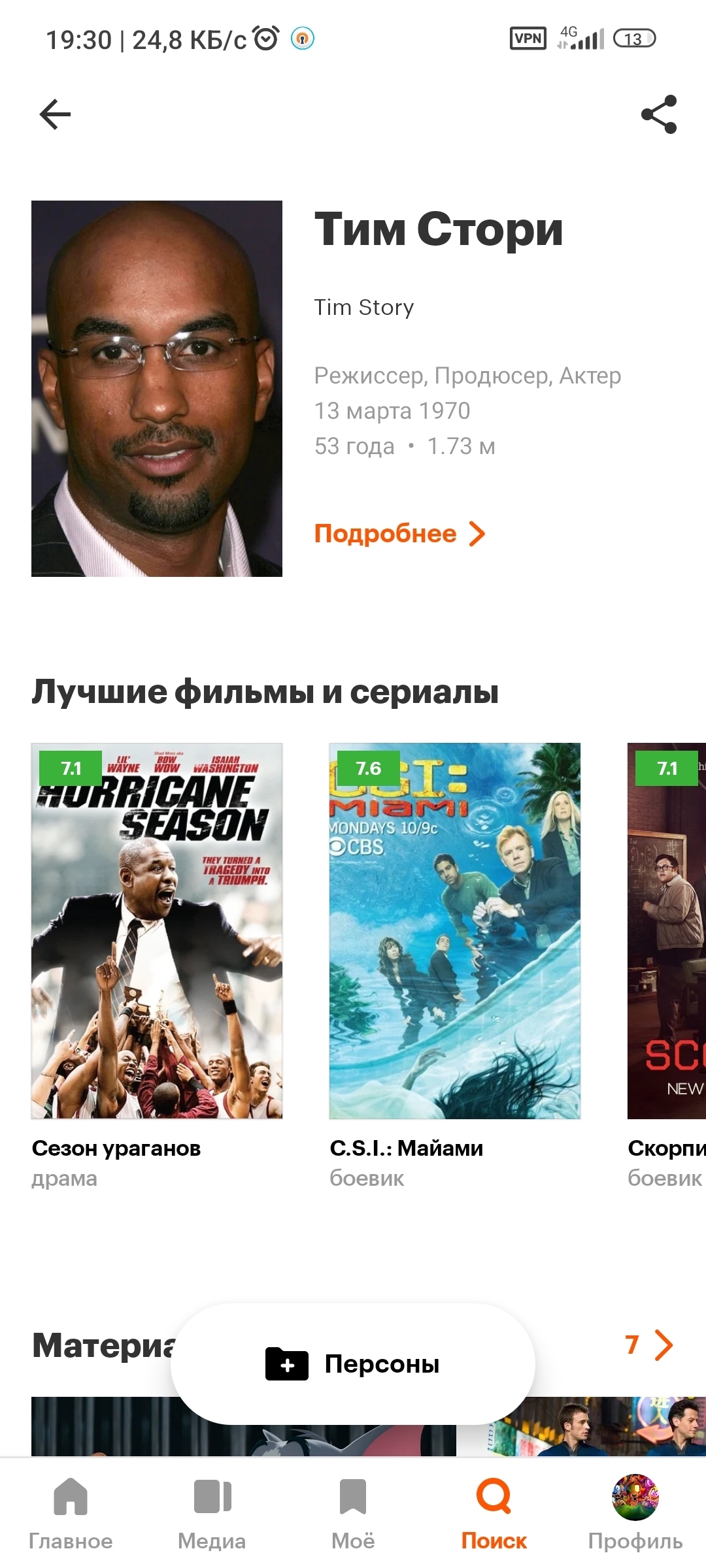Open the Скорпион series card
Viewport: 706px width, 1568px height.
[x=667, y=930]
